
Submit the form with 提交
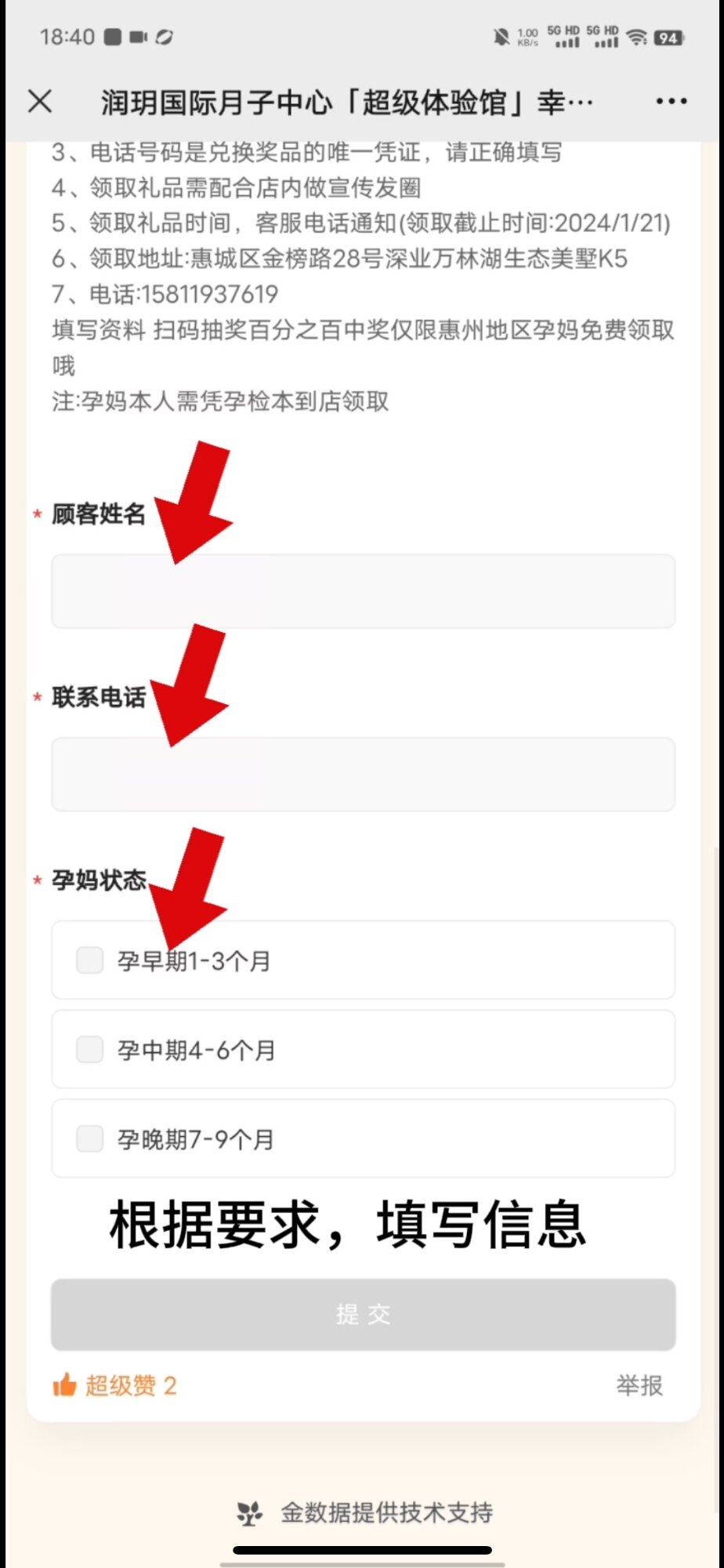point(363,1315)
